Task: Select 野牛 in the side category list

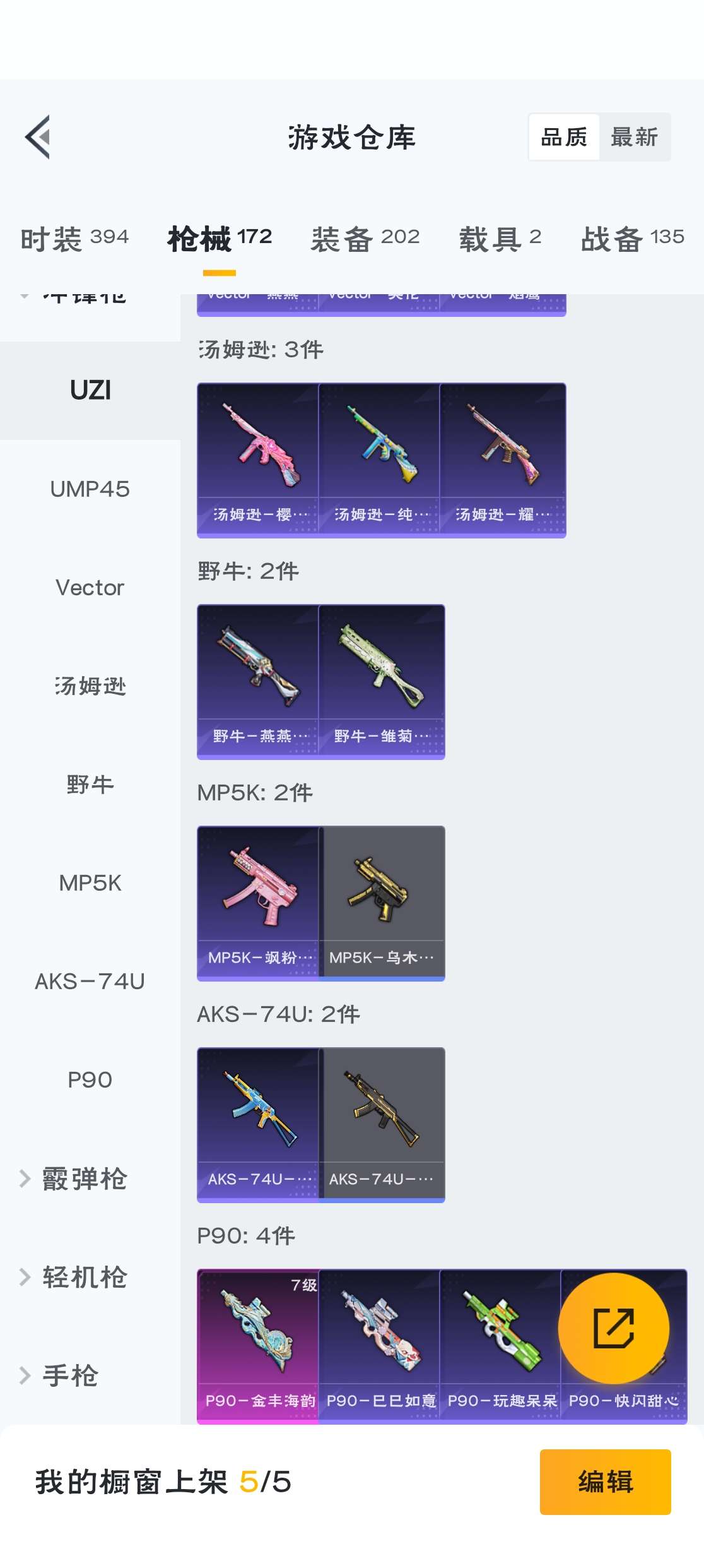Action: pyautogui.click(x=90, y=785)
